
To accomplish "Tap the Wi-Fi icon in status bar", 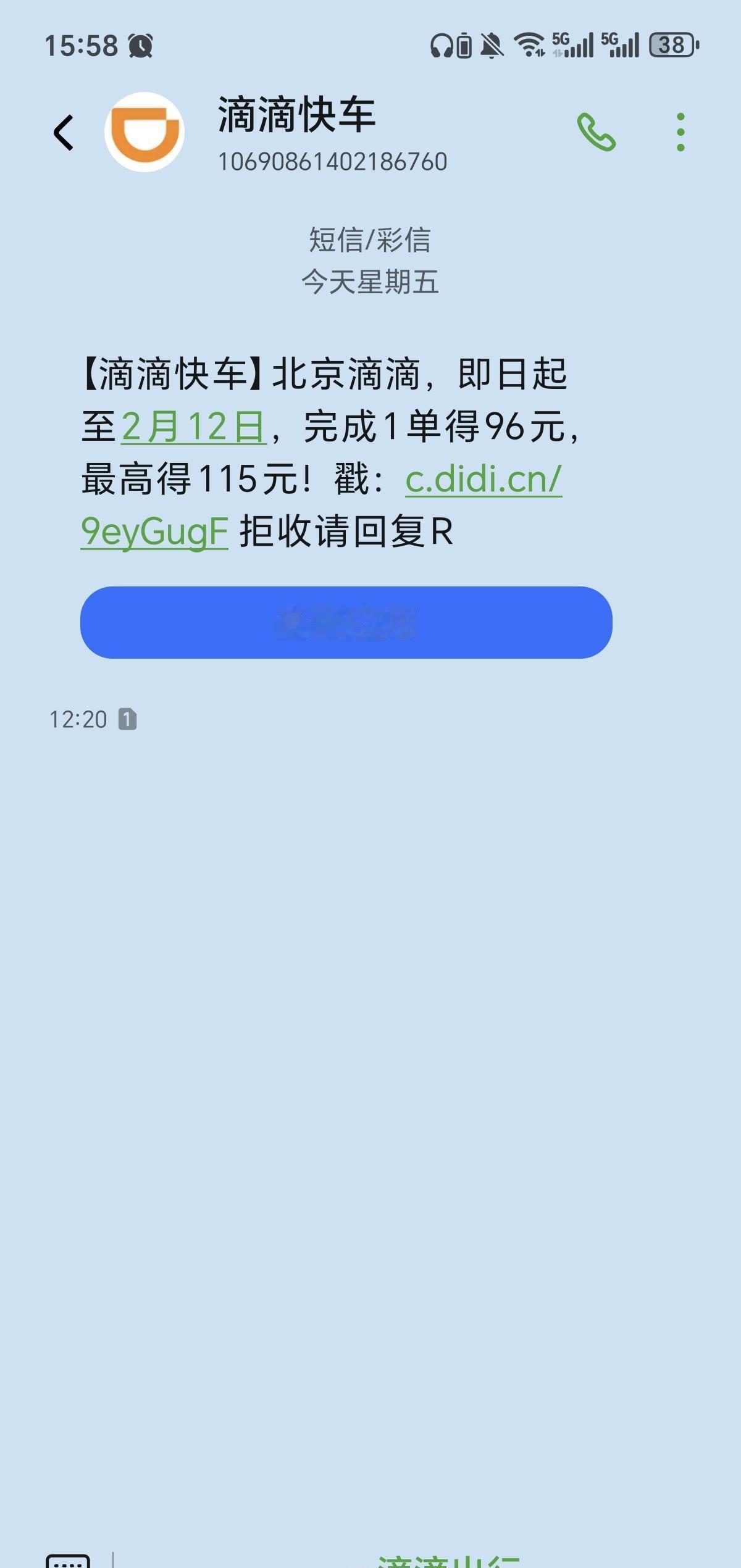I will [x=528, y=45].
